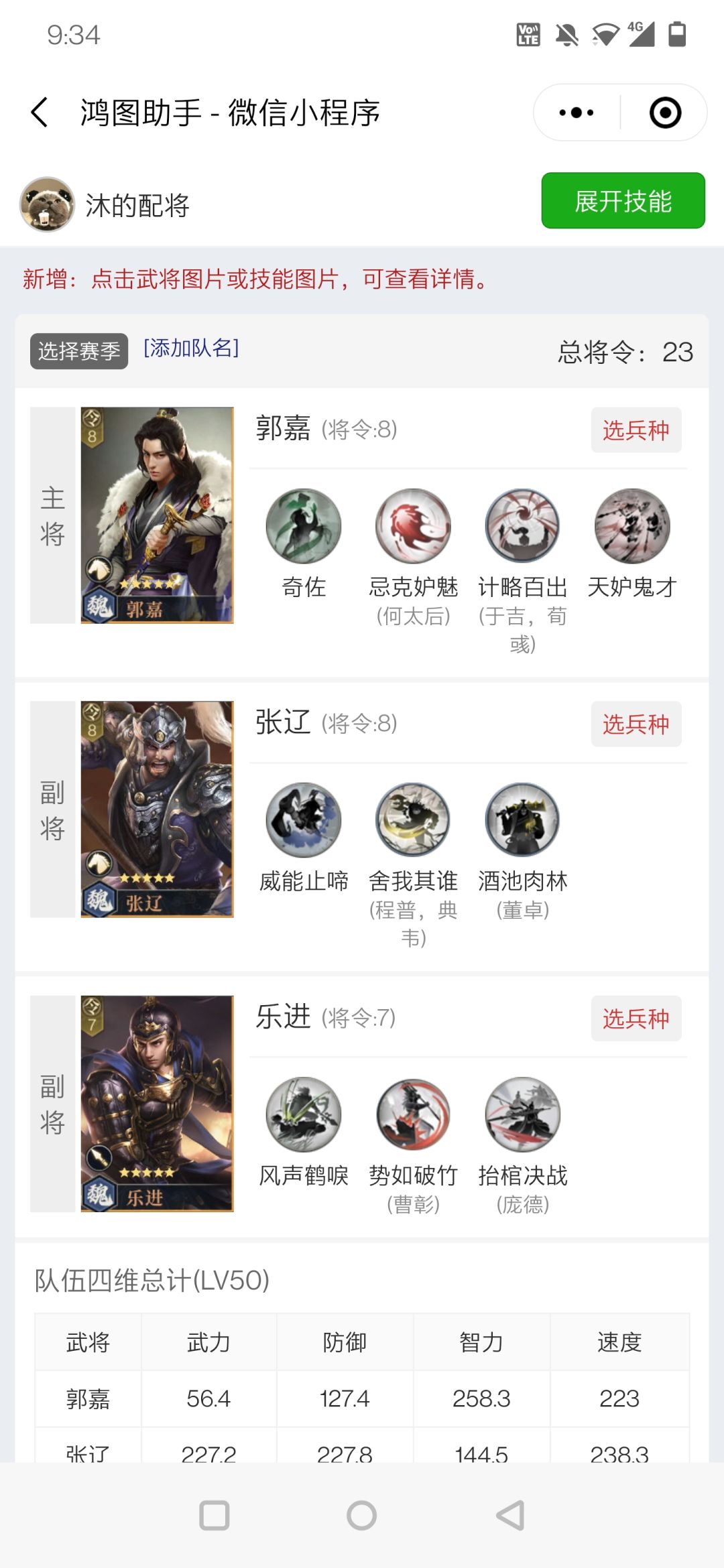
Task: View details of 郭嘉's general card
Action: [157, 515]
